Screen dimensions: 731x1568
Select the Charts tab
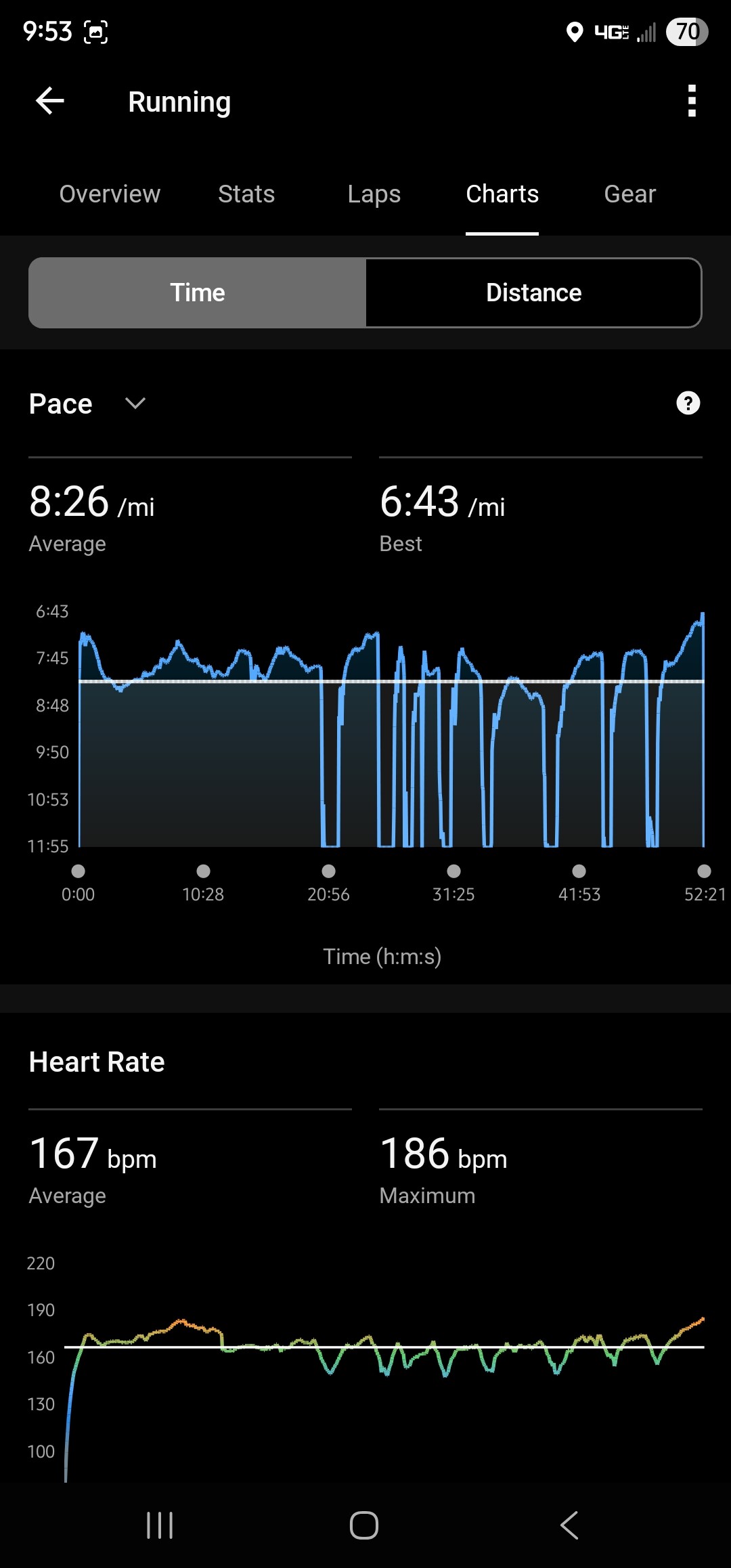click(502, 194)
